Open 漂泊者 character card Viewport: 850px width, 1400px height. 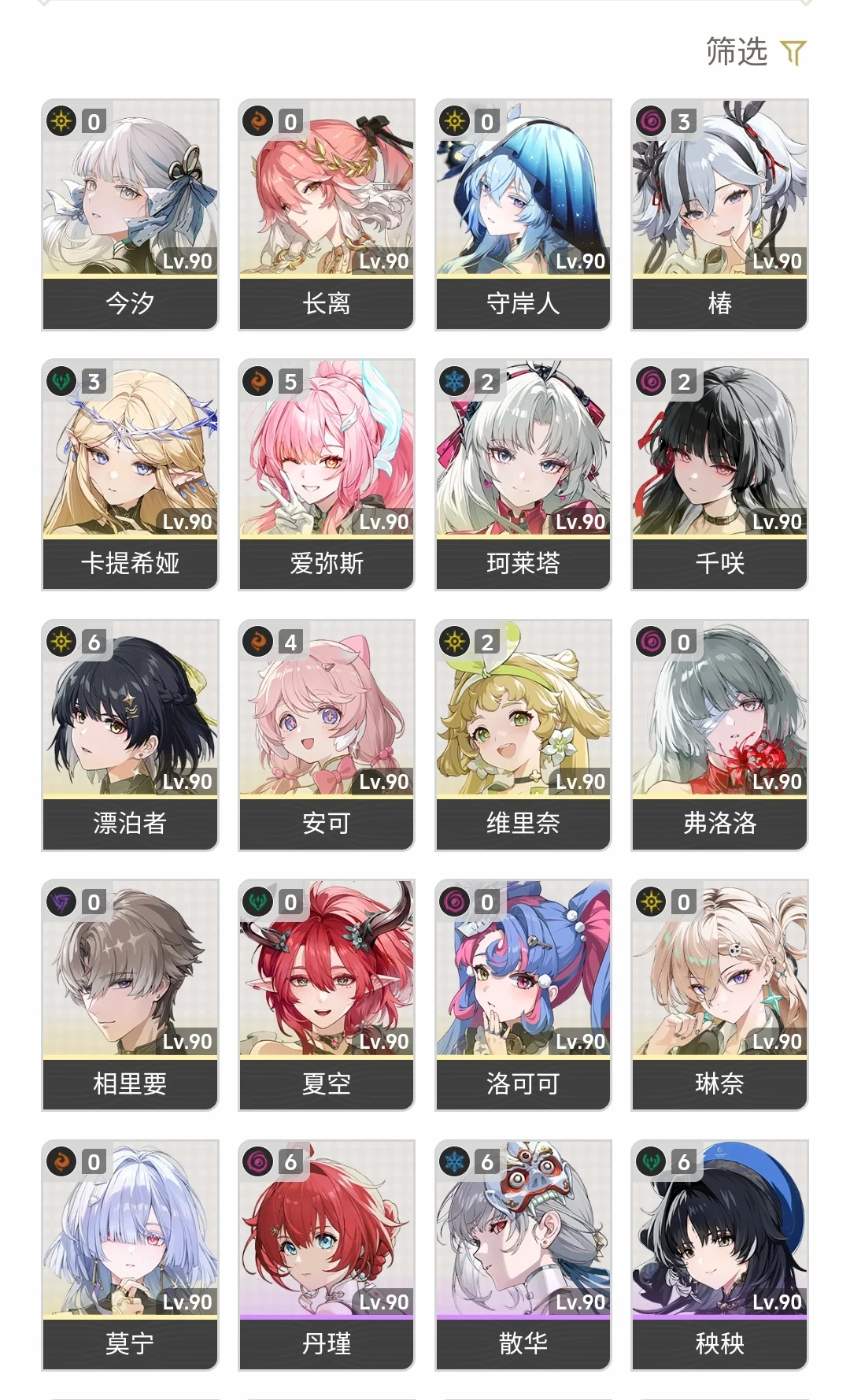pos(130,735)
